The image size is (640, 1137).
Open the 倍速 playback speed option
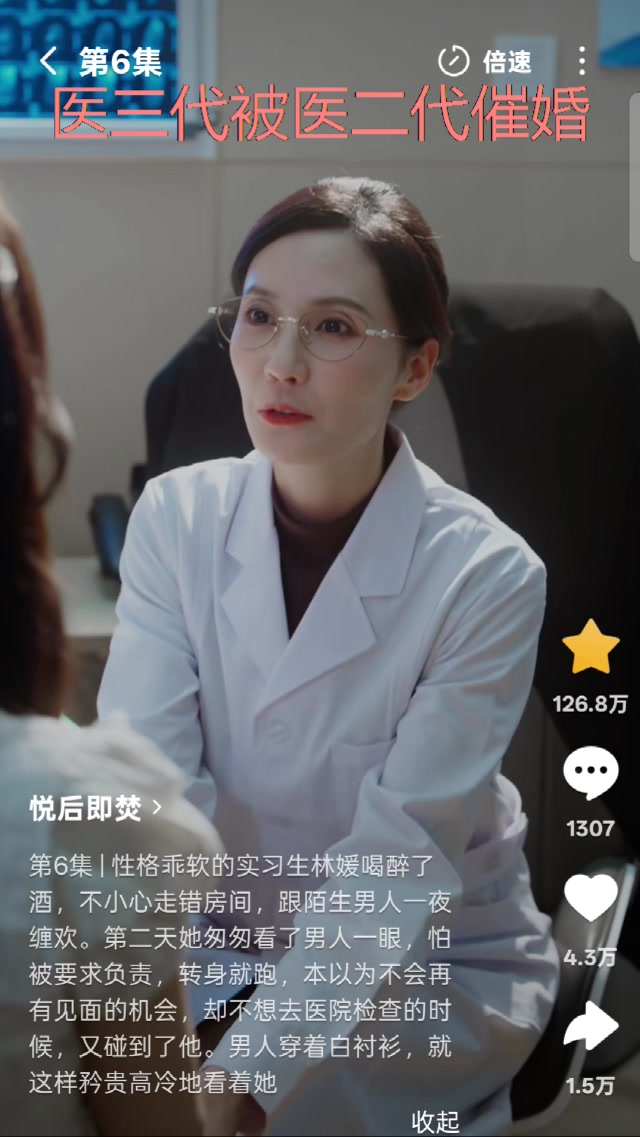(486, 62)
